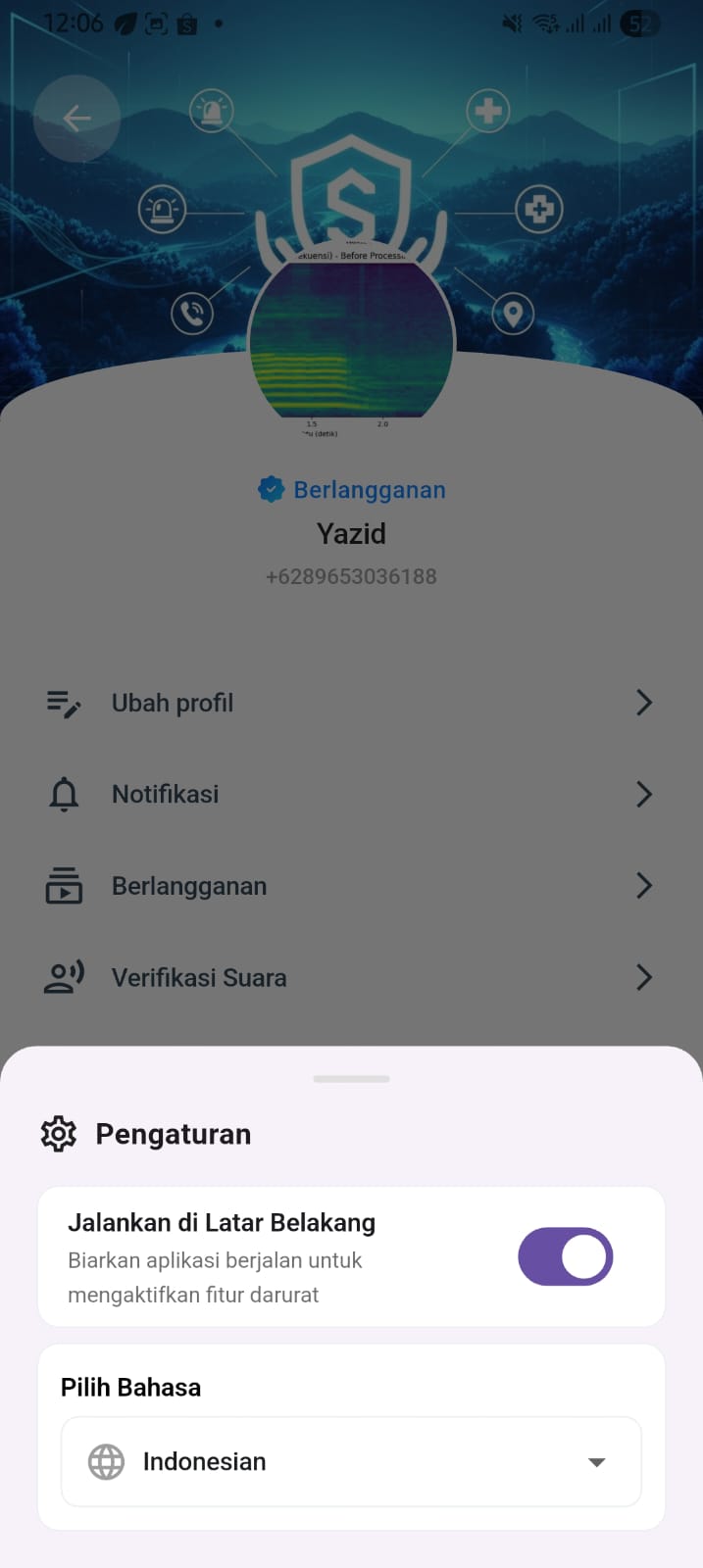Go back using the arrow button
This screenshot has height=1568, width=703.
pos(76,119)
